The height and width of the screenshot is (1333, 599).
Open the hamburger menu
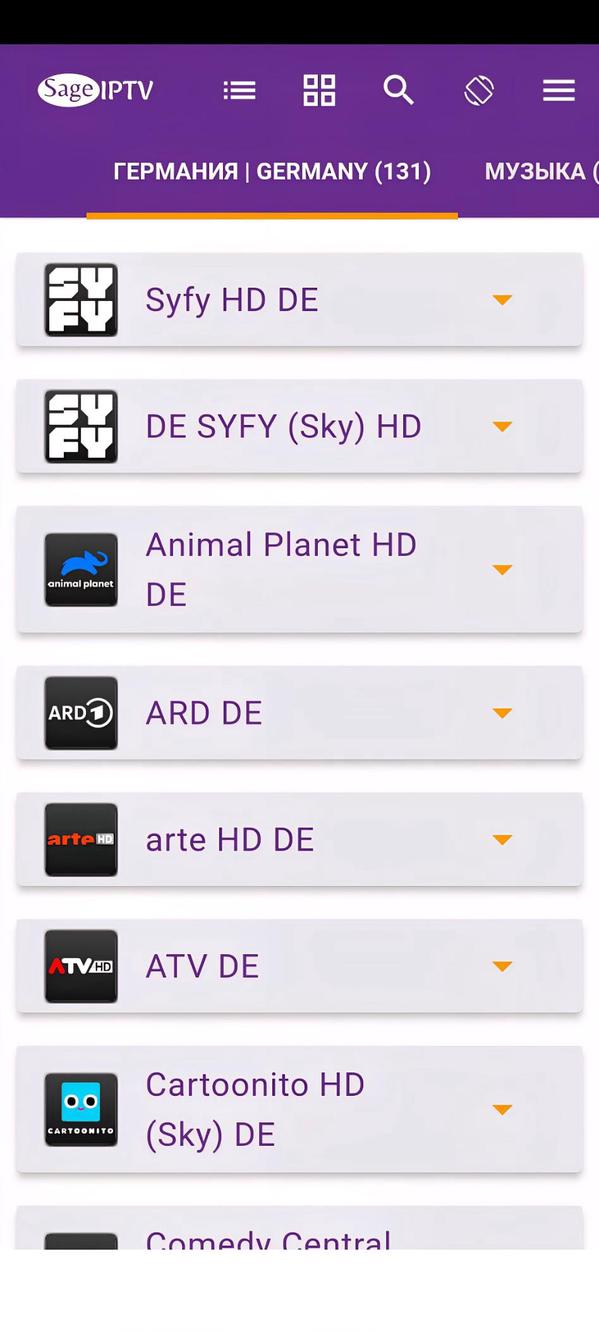(559, 91)
